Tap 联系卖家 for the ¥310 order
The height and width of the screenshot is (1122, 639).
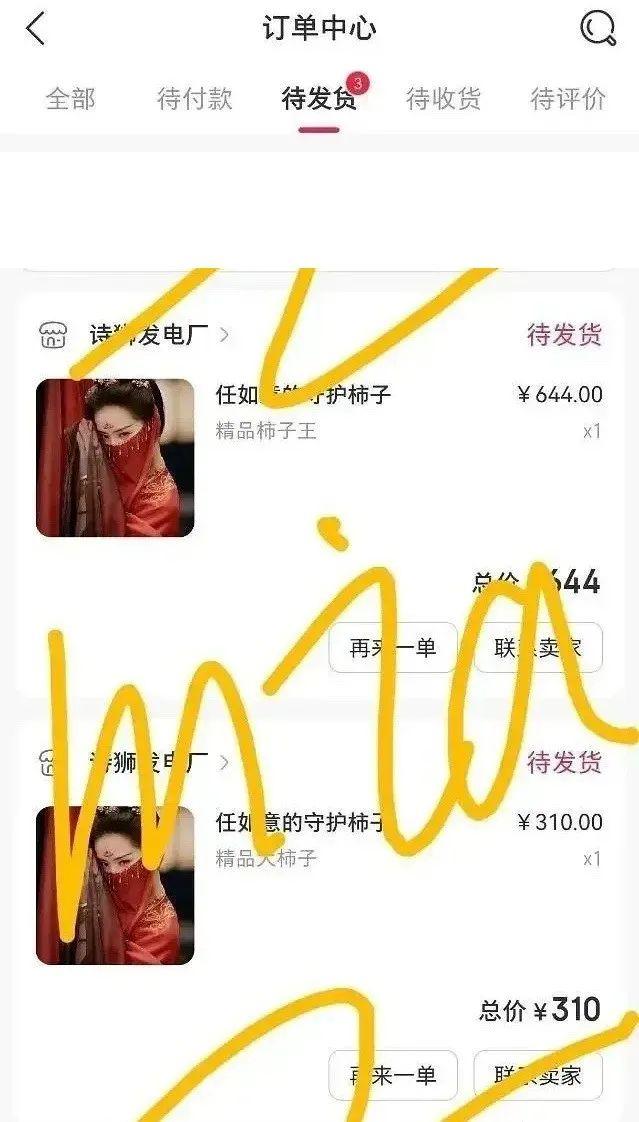click(x=538, y=1075)
